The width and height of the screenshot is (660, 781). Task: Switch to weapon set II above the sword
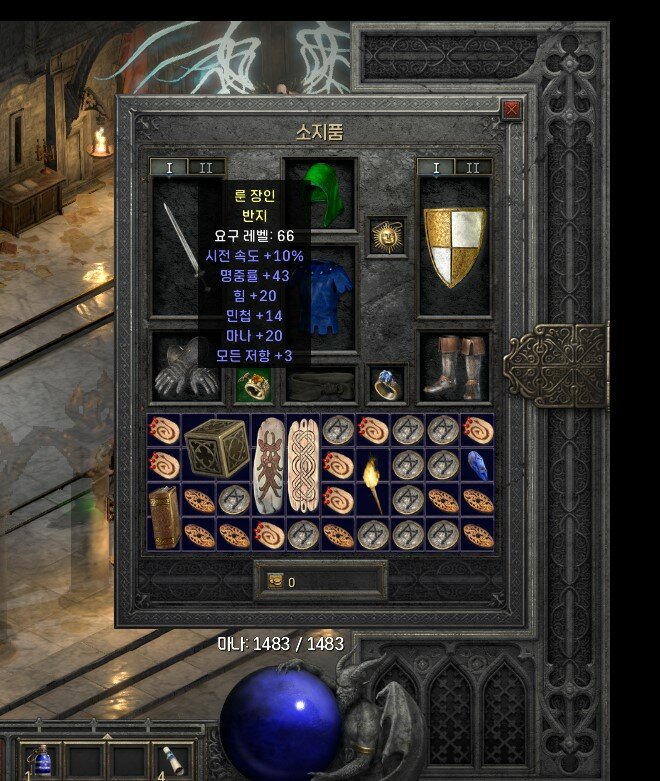click(x=206, y=167)
